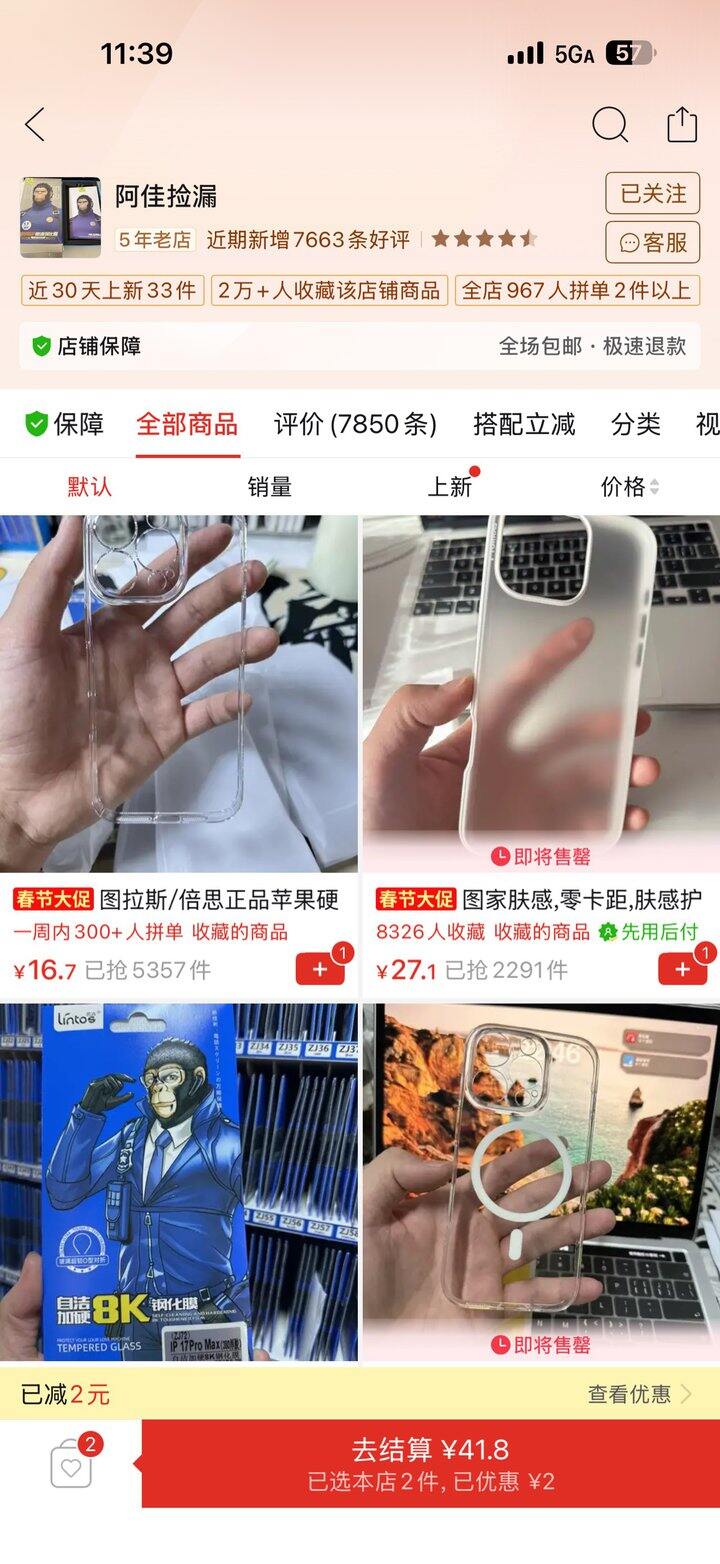Tap 查看优惠 to view discounts
Image resolution: width=720 pixels, height=1564 pixels.
pos(639,1394)
